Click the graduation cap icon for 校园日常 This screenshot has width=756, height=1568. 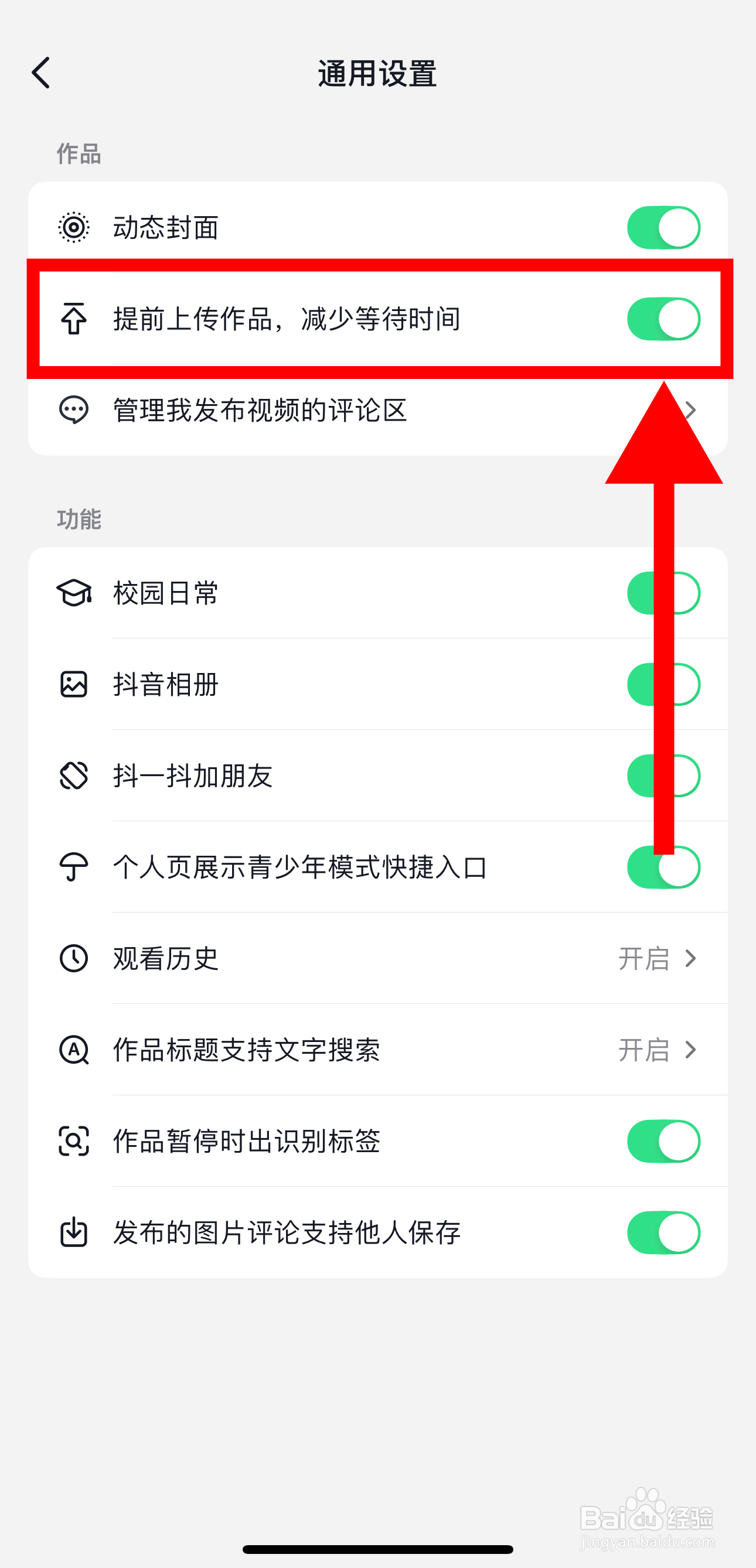pyautogui.click(x=73, y=593)
